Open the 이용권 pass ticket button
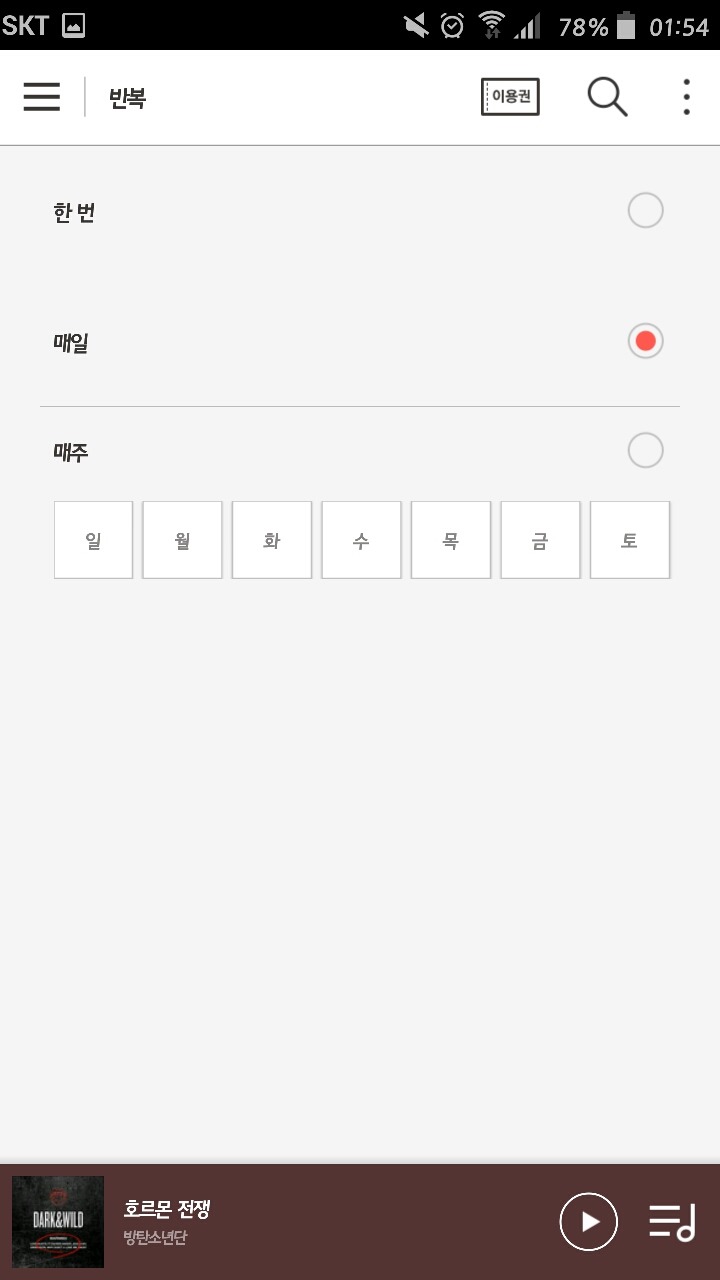720x1280 pixels. pos(510,97)
